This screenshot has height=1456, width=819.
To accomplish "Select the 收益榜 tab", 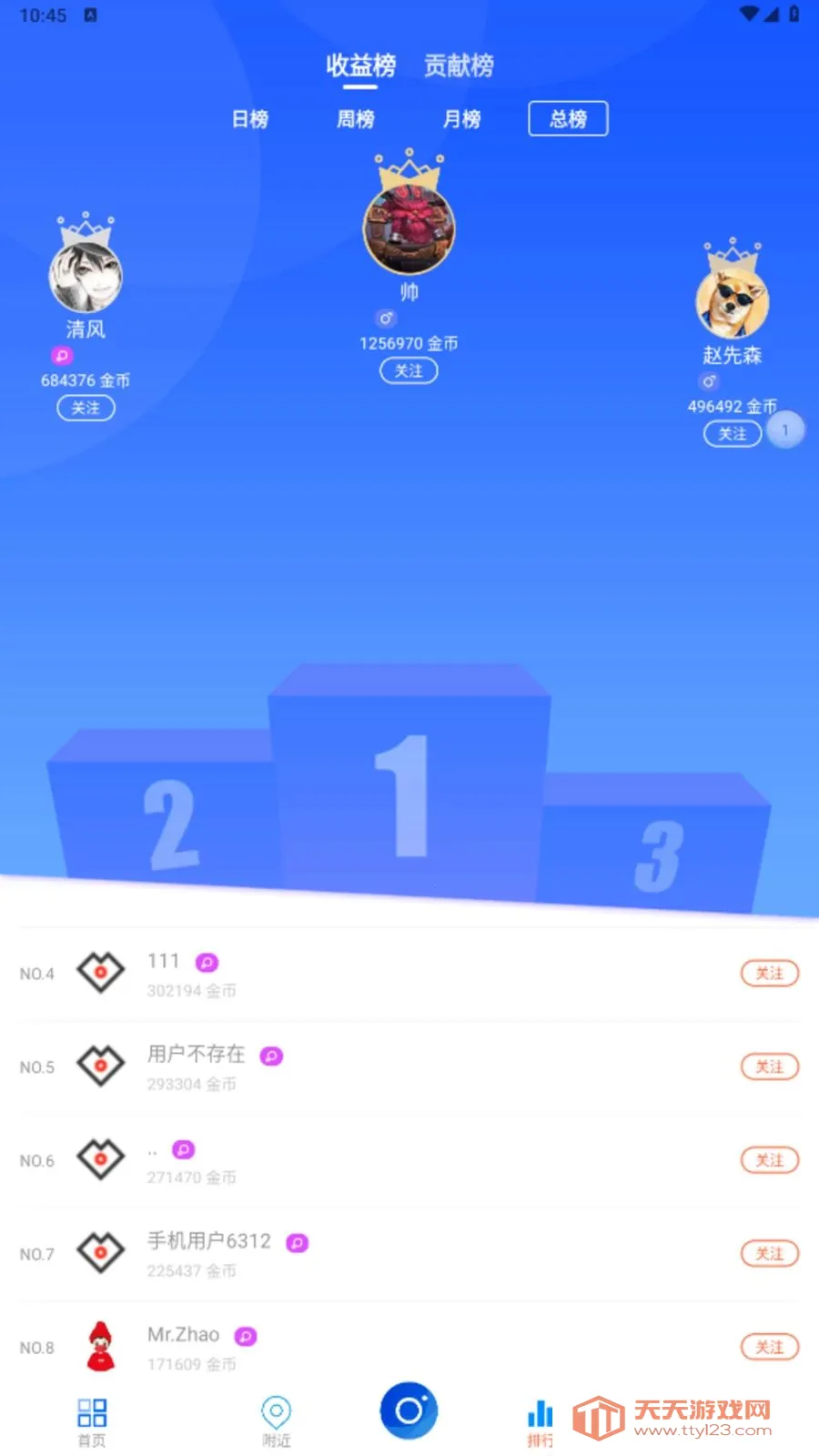I will coord(360,66).
